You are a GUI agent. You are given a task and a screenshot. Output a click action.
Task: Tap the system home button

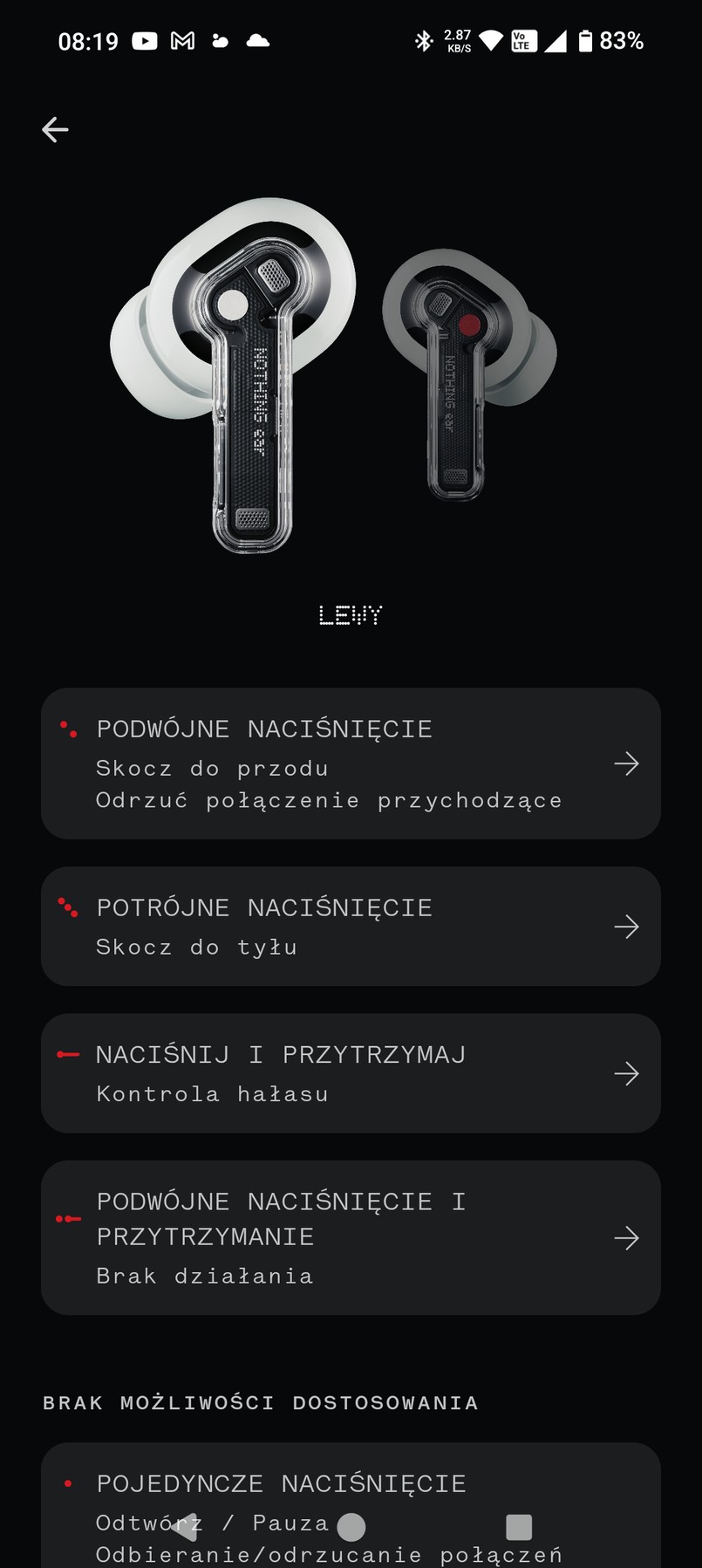click(x=351, y=1526)
